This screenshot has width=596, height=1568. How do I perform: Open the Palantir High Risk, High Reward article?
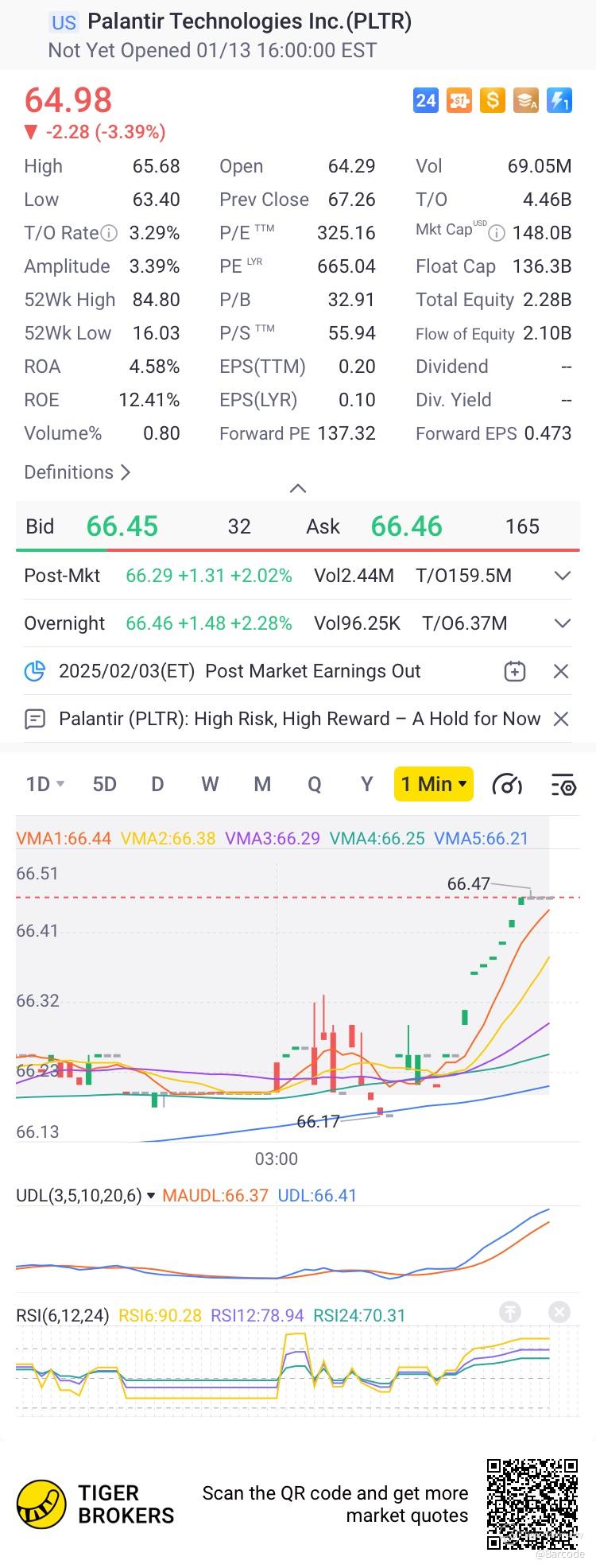299,719
